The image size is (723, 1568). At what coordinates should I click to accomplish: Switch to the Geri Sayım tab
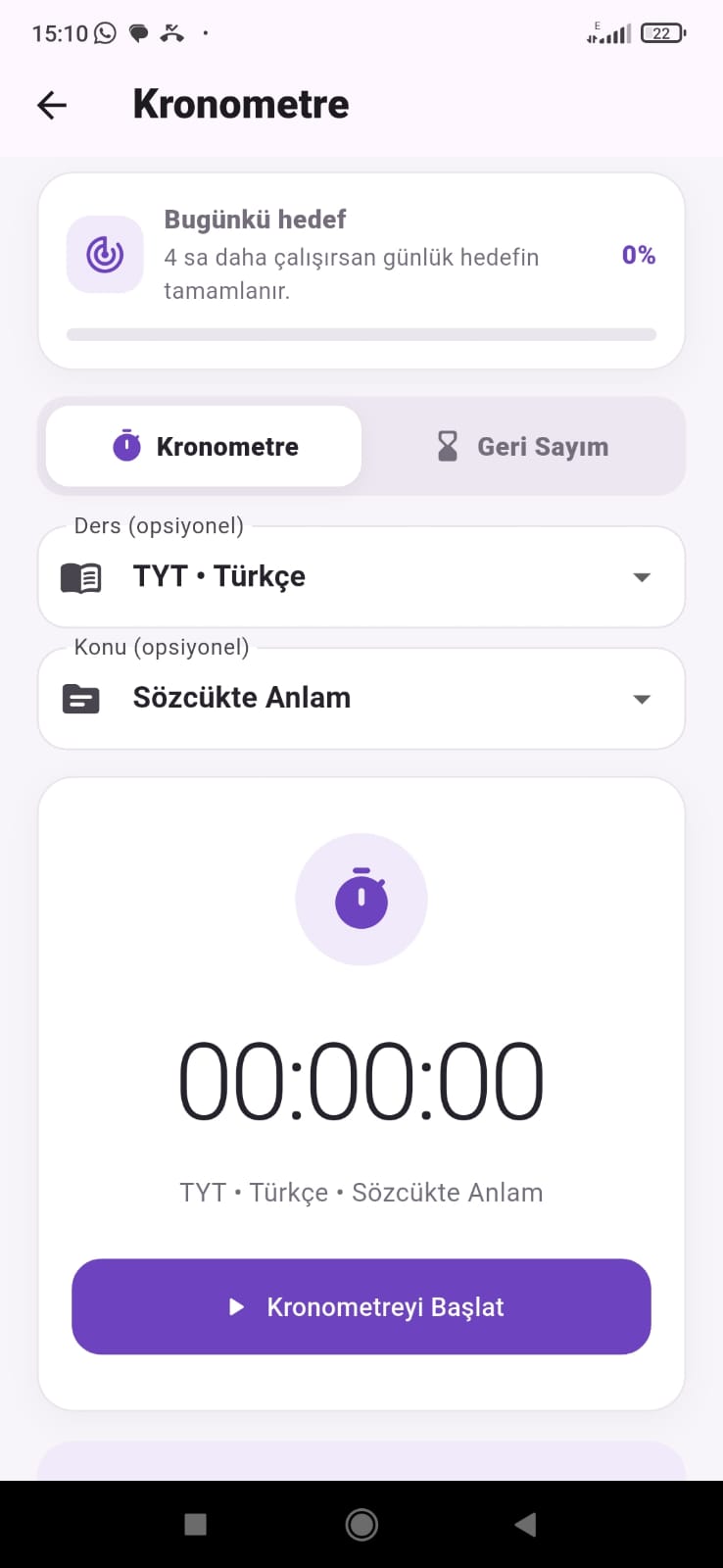click(522, 447)
